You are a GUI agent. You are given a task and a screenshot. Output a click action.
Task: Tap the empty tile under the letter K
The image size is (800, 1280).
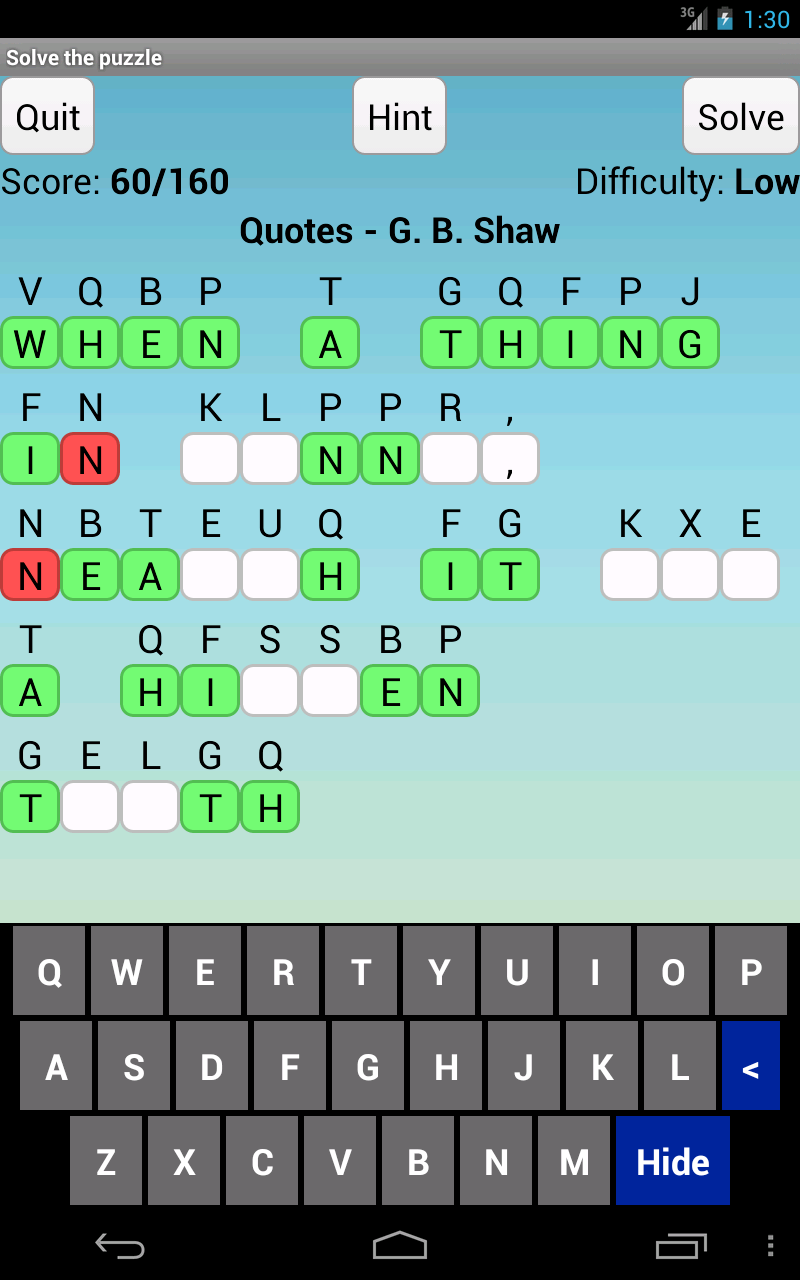pyautogui.click(x=210, y=458)
